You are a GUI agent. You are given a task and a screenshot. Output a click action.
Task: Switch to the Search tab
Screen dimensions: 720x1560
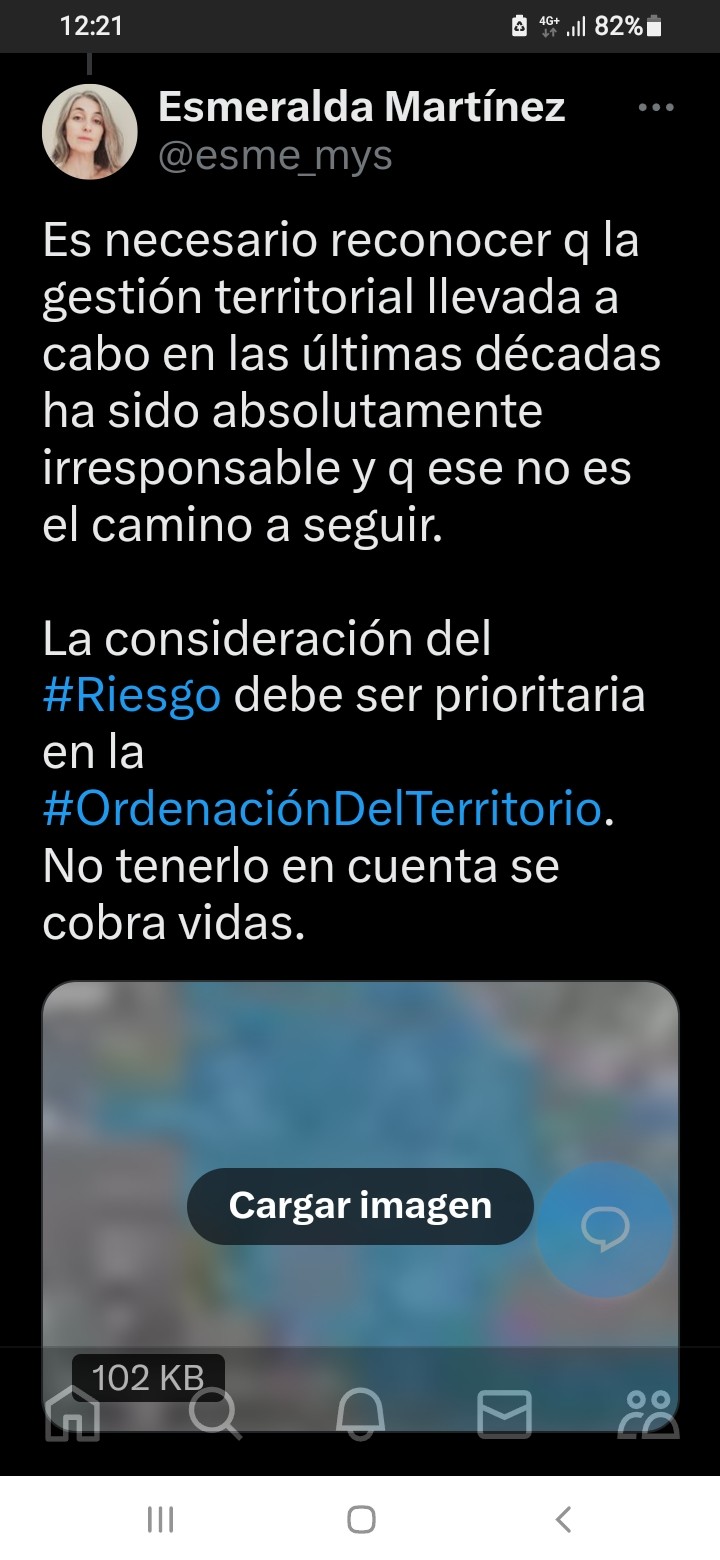click(215, 1413)
